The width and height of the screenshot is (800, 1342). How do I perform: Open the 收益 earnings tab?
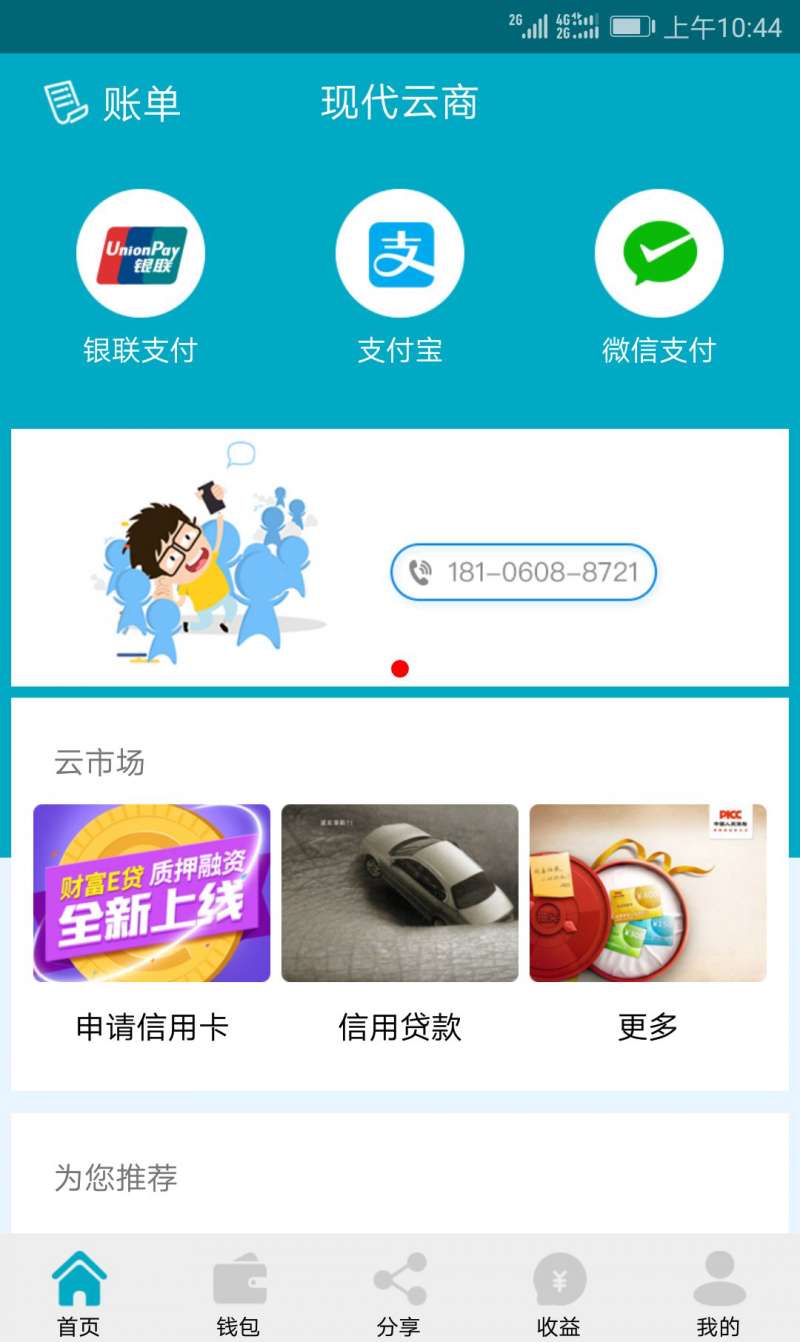tap(559, 1295)
